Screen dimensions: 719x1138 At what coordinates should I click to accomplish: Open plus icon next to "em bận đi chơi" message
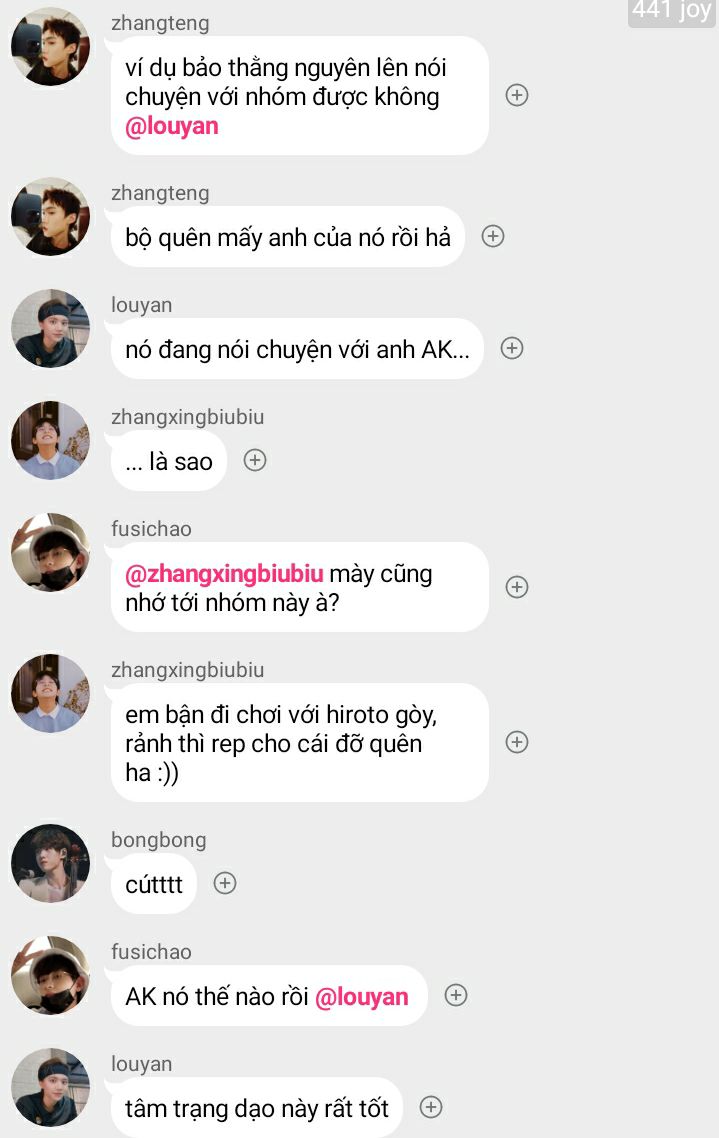pos(517,742)
